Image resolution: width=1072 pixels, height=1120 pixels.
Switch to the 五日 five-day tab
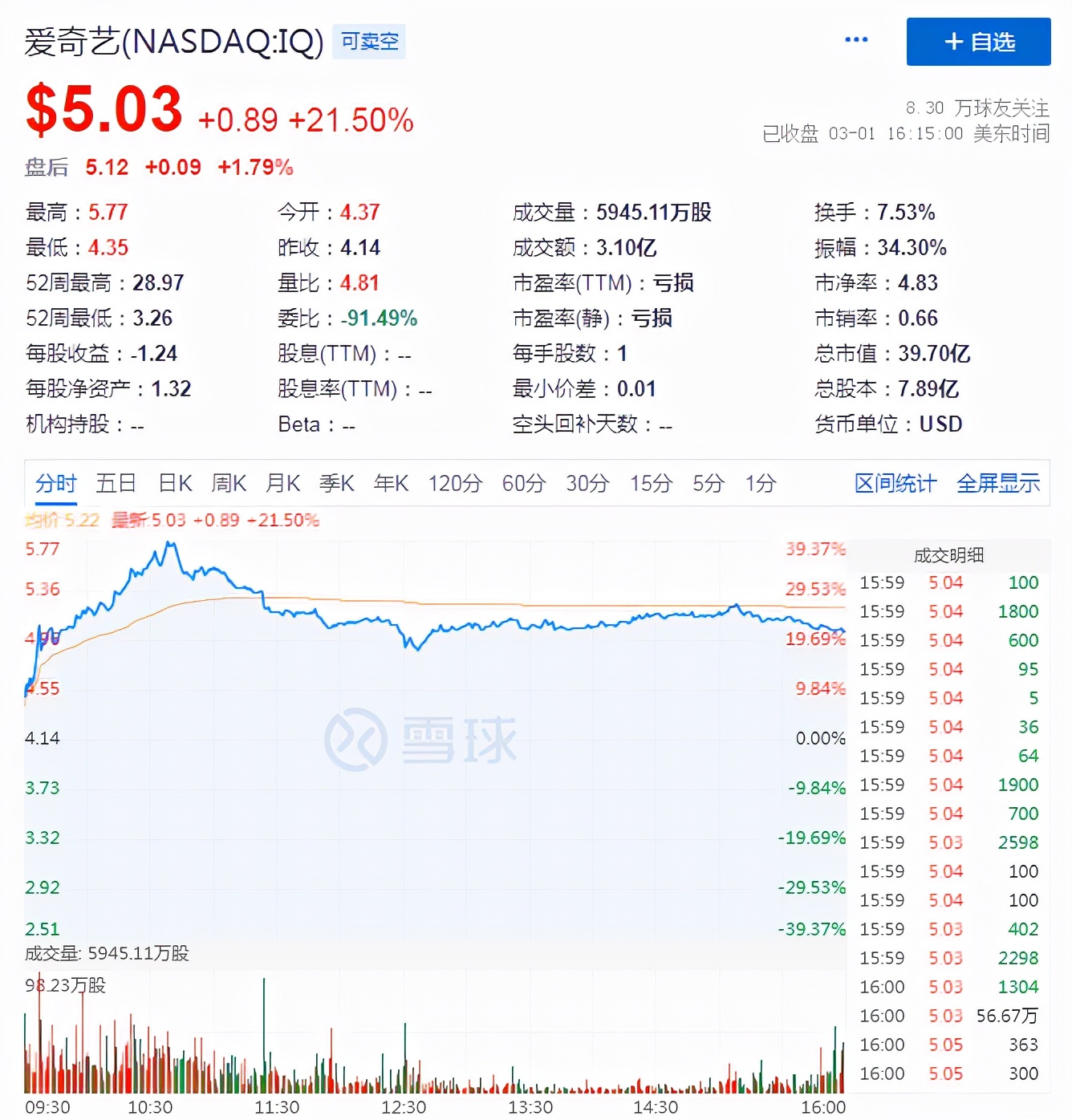(116, 483)
